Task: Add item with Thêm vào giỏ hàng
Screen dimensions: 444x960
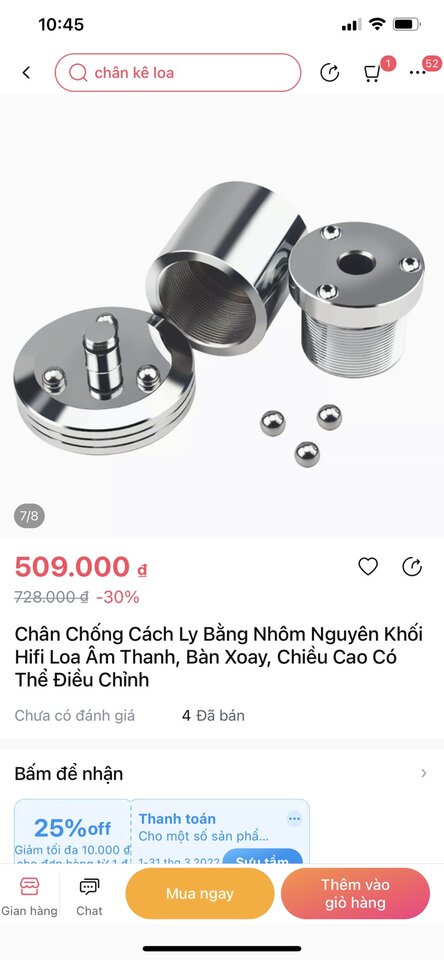Action: coord(355,893)
